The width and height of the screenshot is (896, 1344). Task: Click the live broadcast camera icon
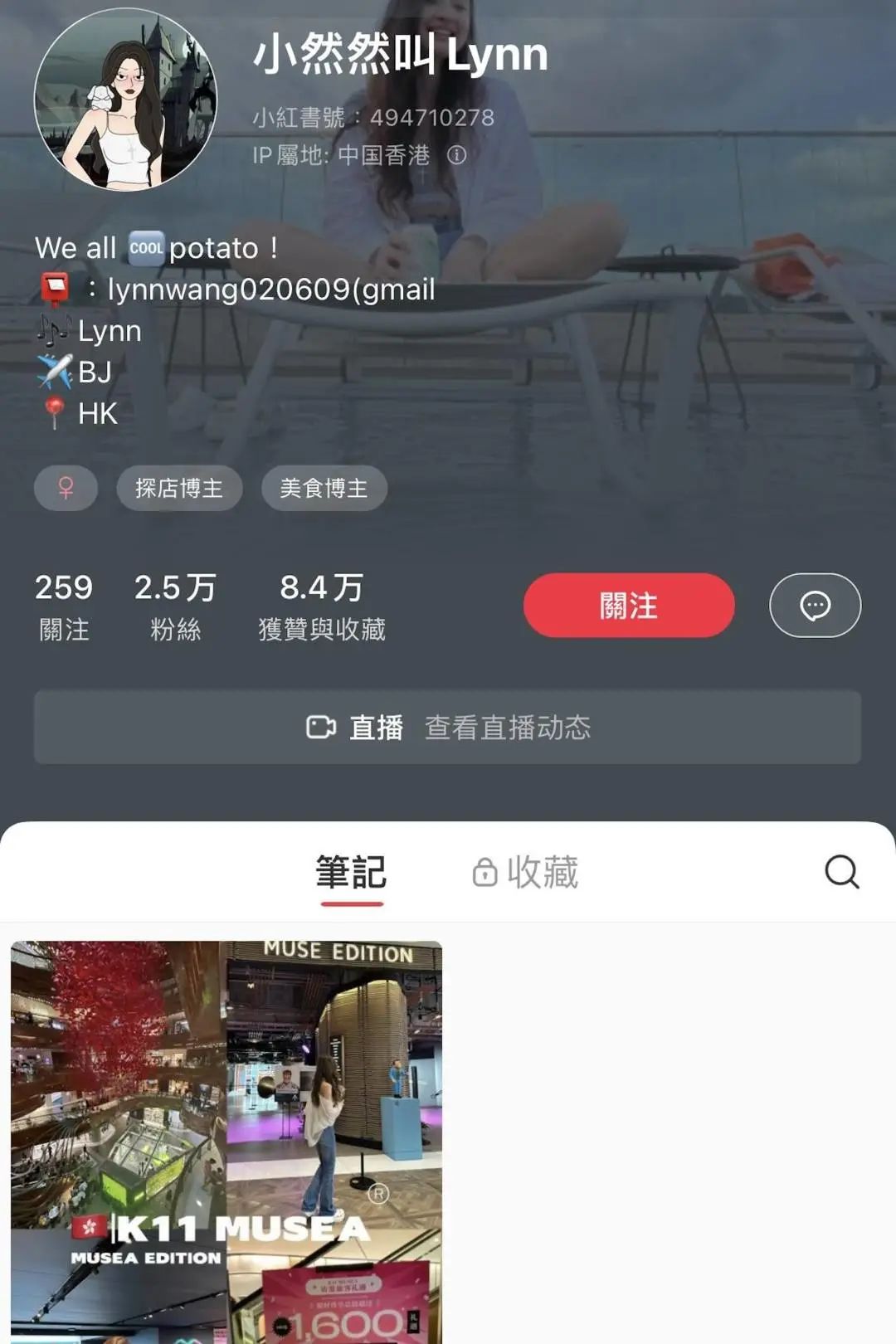coord(319,728)
